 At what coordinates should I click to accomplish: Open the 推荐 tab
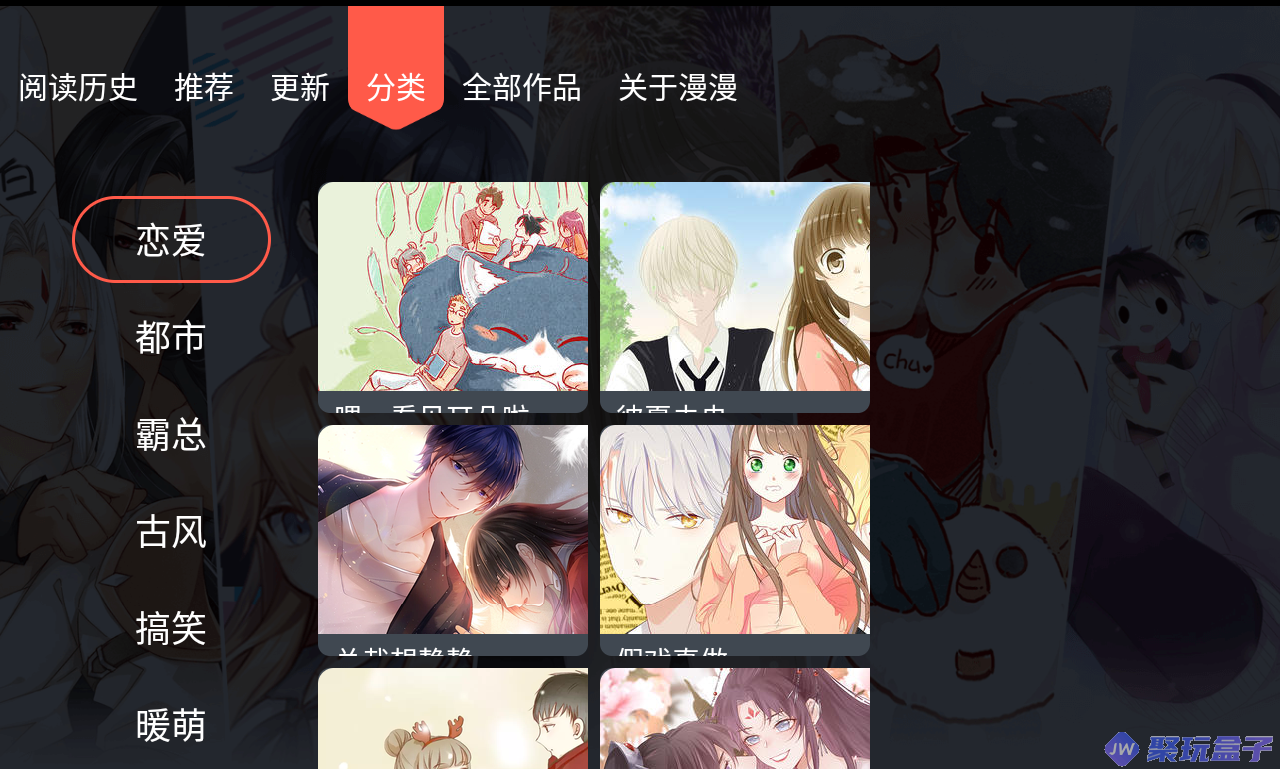204,88
